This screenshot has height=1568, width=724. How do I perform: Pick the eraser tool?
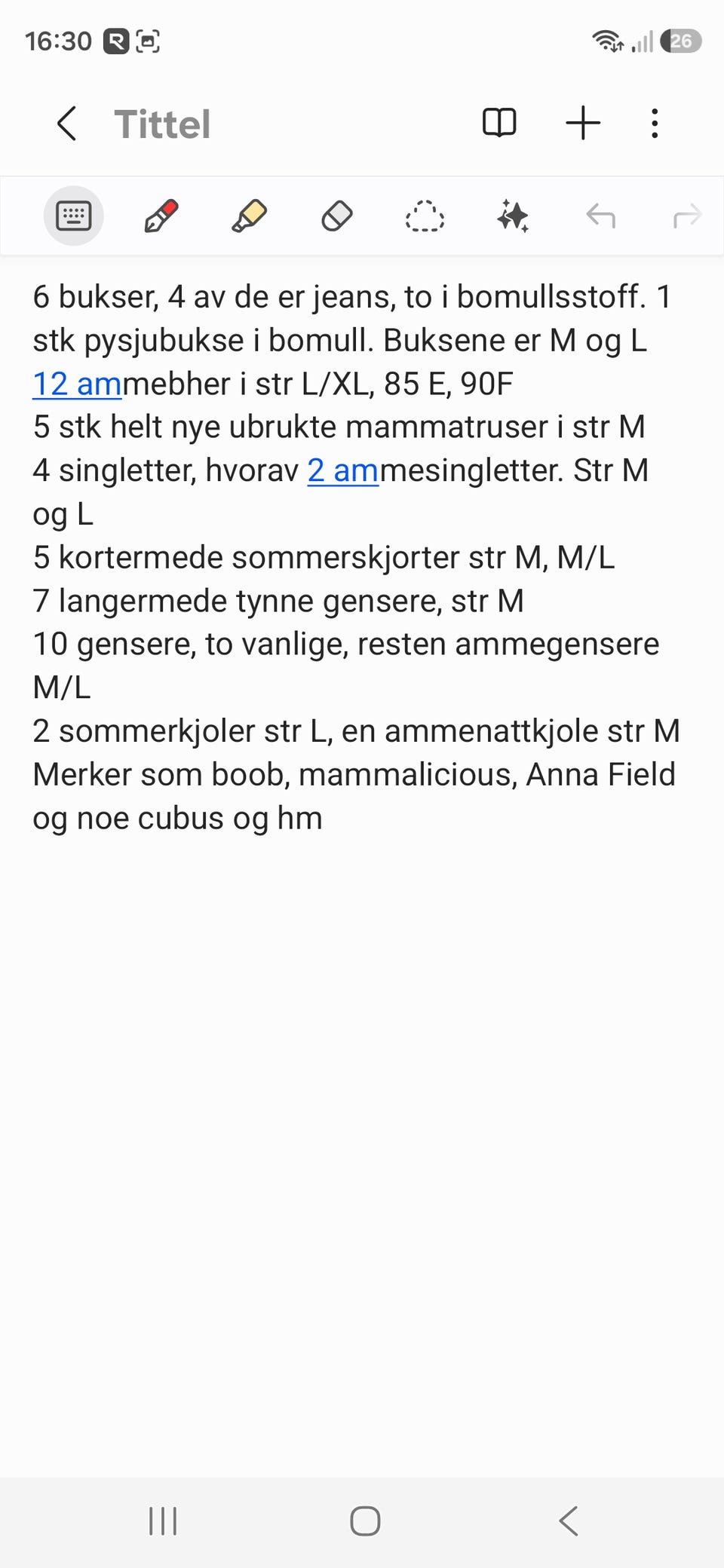tap(336, 216)
